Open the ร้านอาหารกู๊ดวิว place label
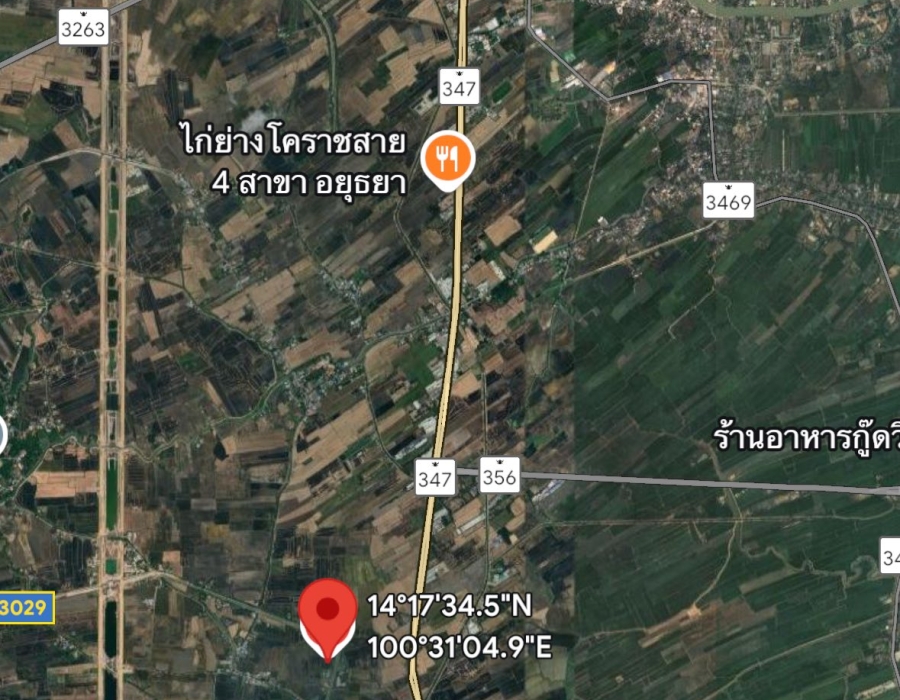Screen dimensions: 900x700 point(806,438)
